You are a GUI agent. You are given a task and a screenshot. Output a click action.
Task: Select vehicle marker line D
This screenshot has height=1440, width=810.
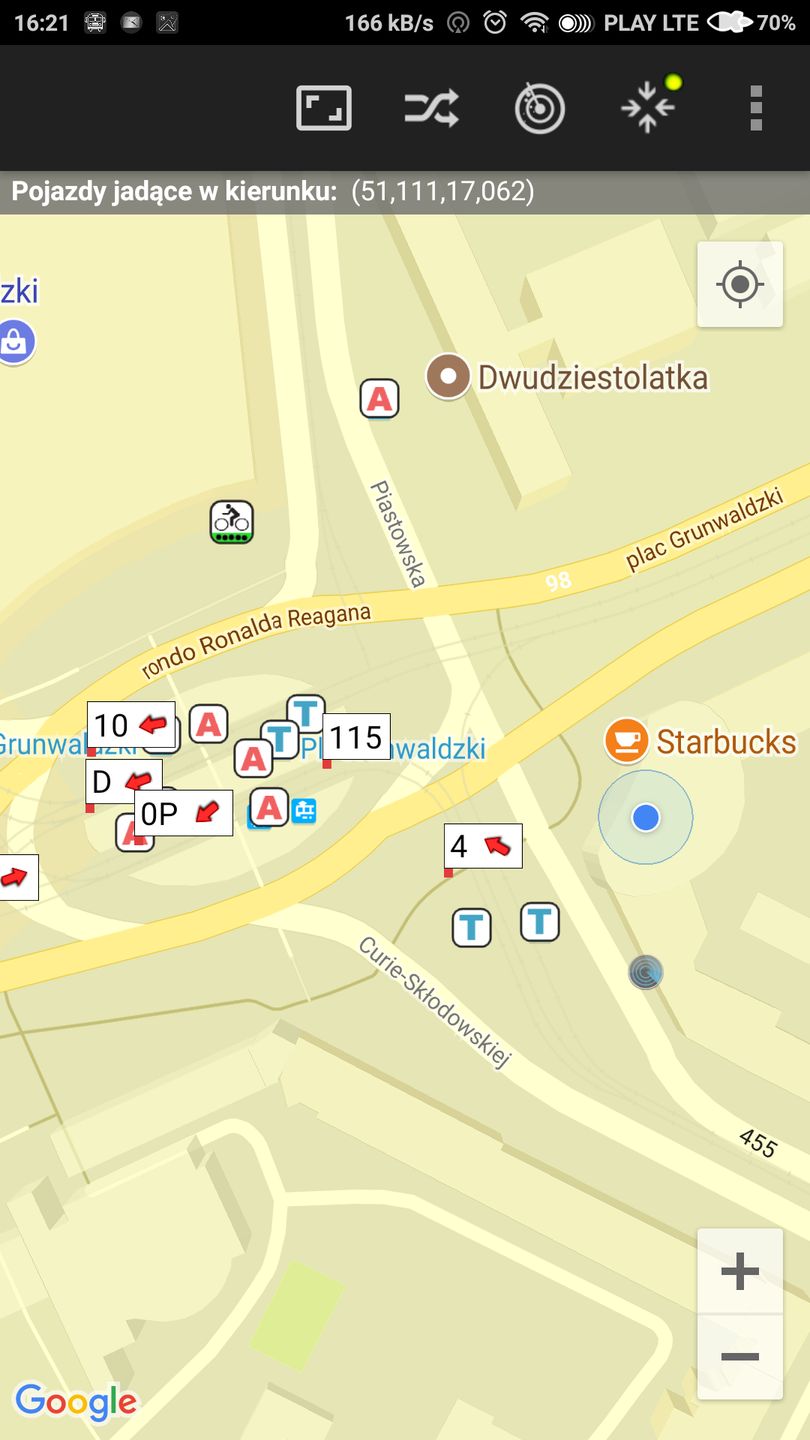[x=124, y=781]
